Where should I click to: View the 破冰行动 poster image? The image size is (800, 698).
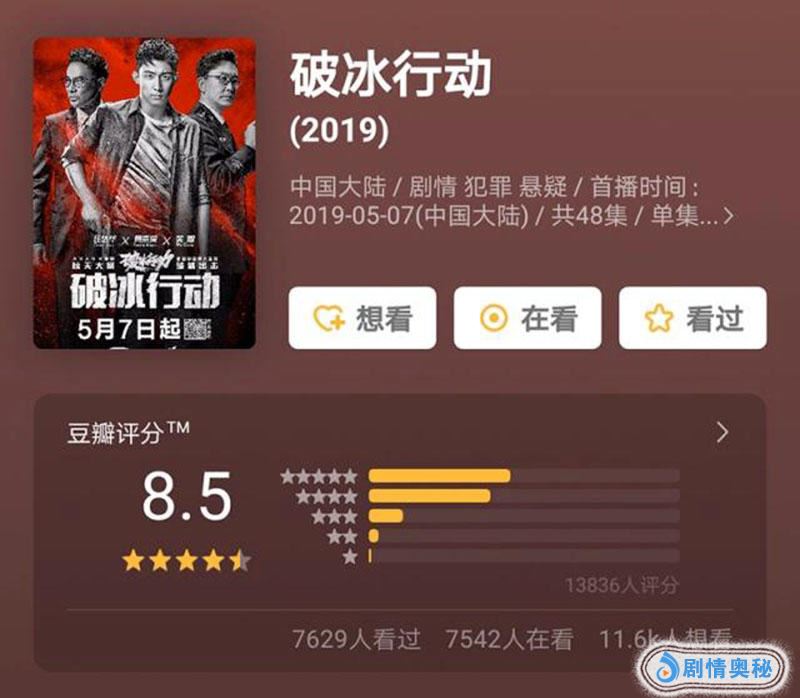(x=144, y=193)
